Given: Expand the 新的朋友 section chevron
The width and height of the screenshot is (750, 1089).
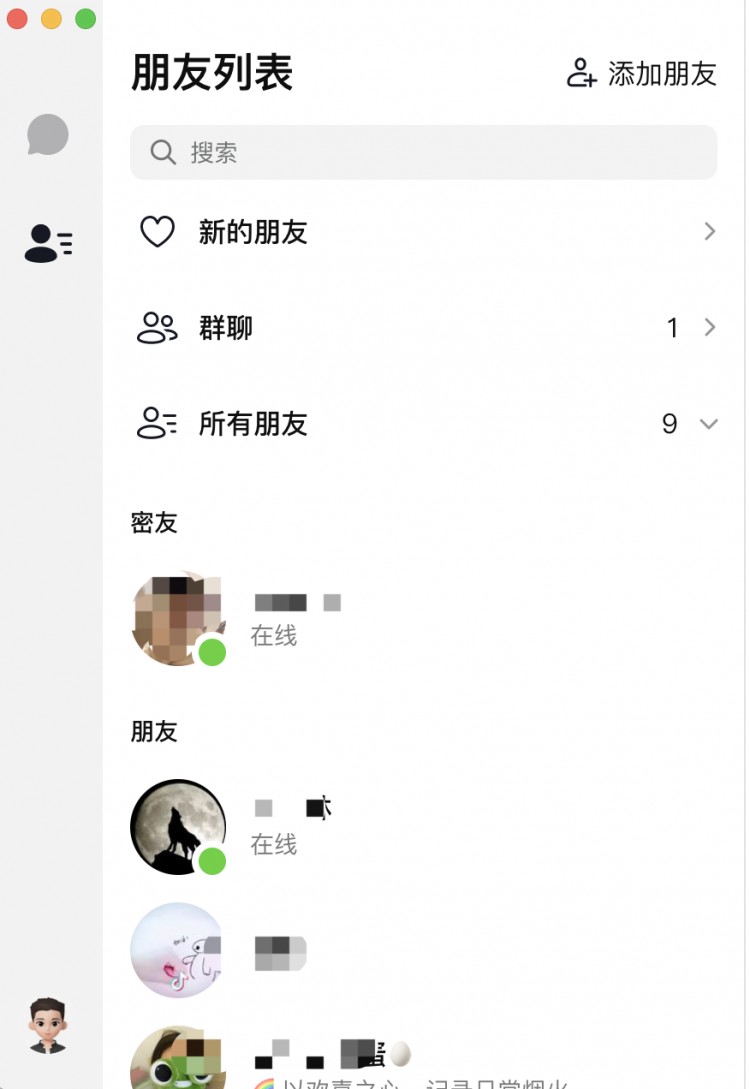Looking at the screenshot, I should pyautogui.click(x=710, y=231).
